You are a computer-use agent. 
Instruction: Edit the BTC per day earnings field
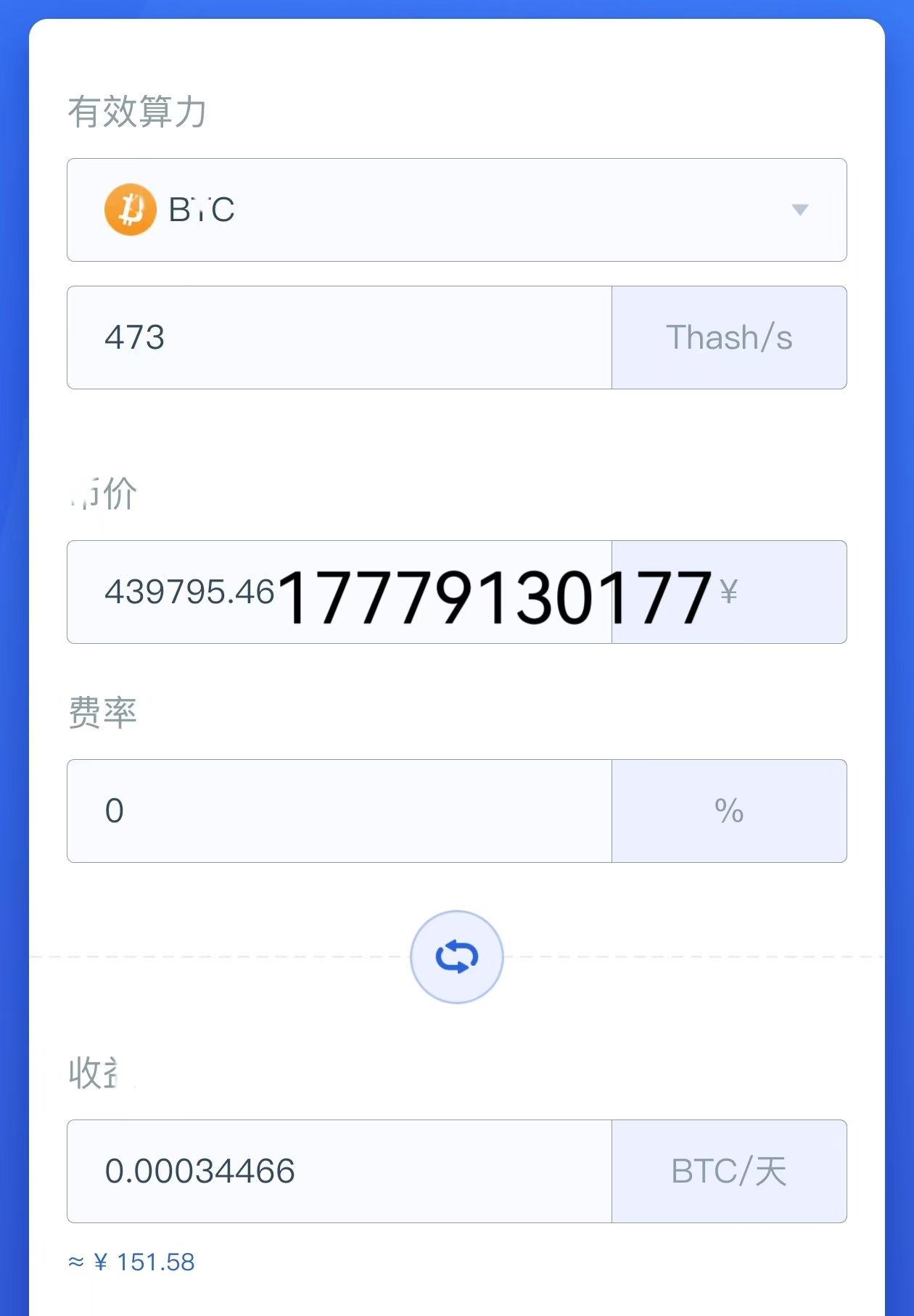pyautogui.click(x=339, y=1171)
